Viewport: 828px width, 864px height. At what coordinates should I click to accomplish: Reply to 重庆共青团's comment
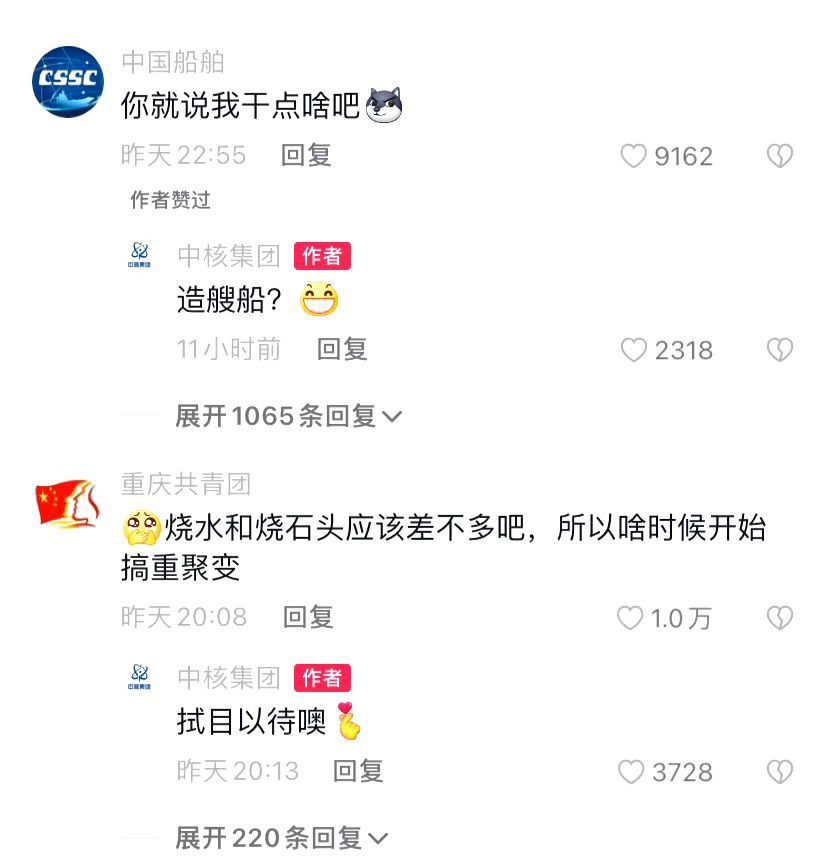point(308,617)
